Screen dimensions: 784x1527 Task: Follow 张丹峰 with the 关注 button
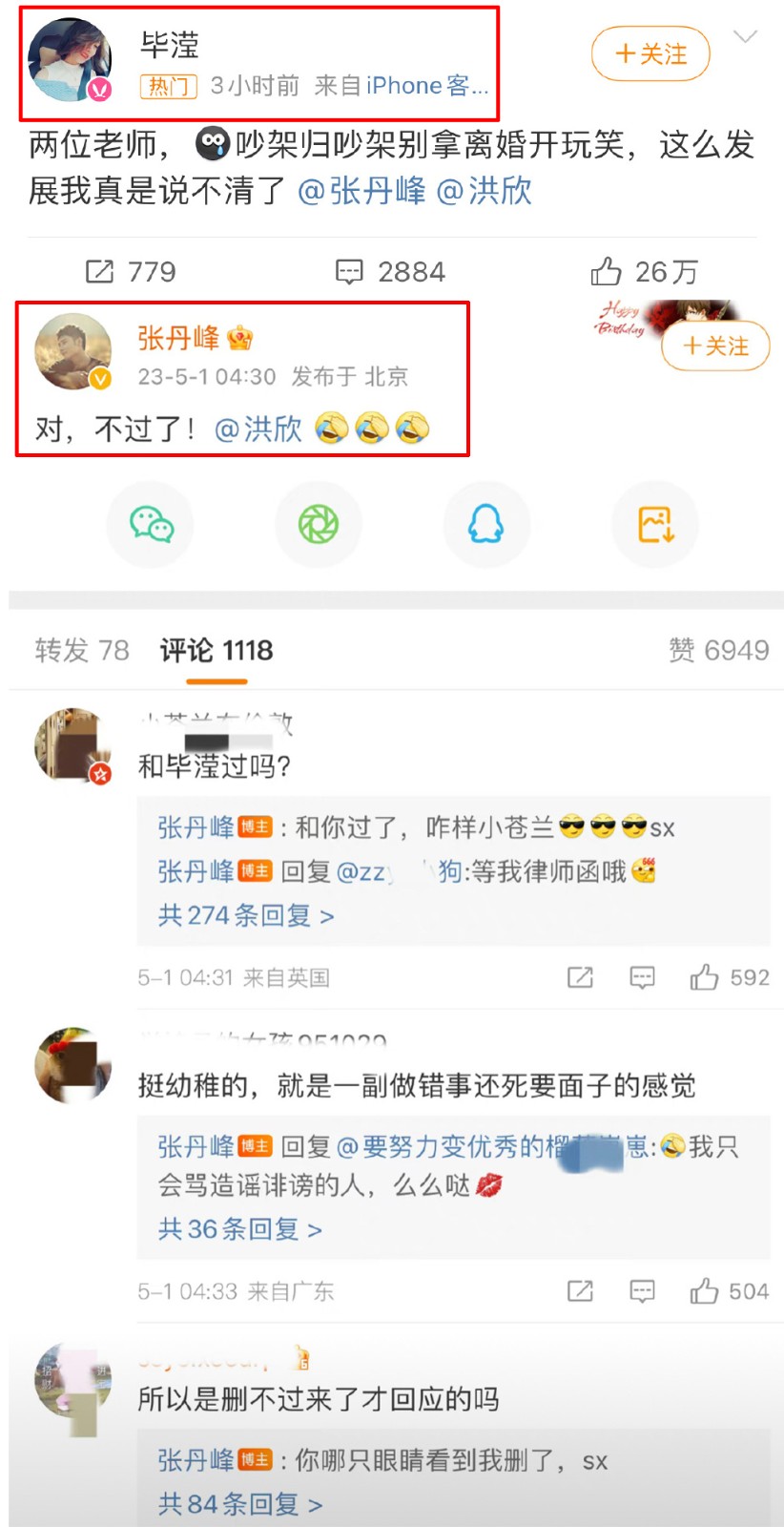(x=715, y=347)
